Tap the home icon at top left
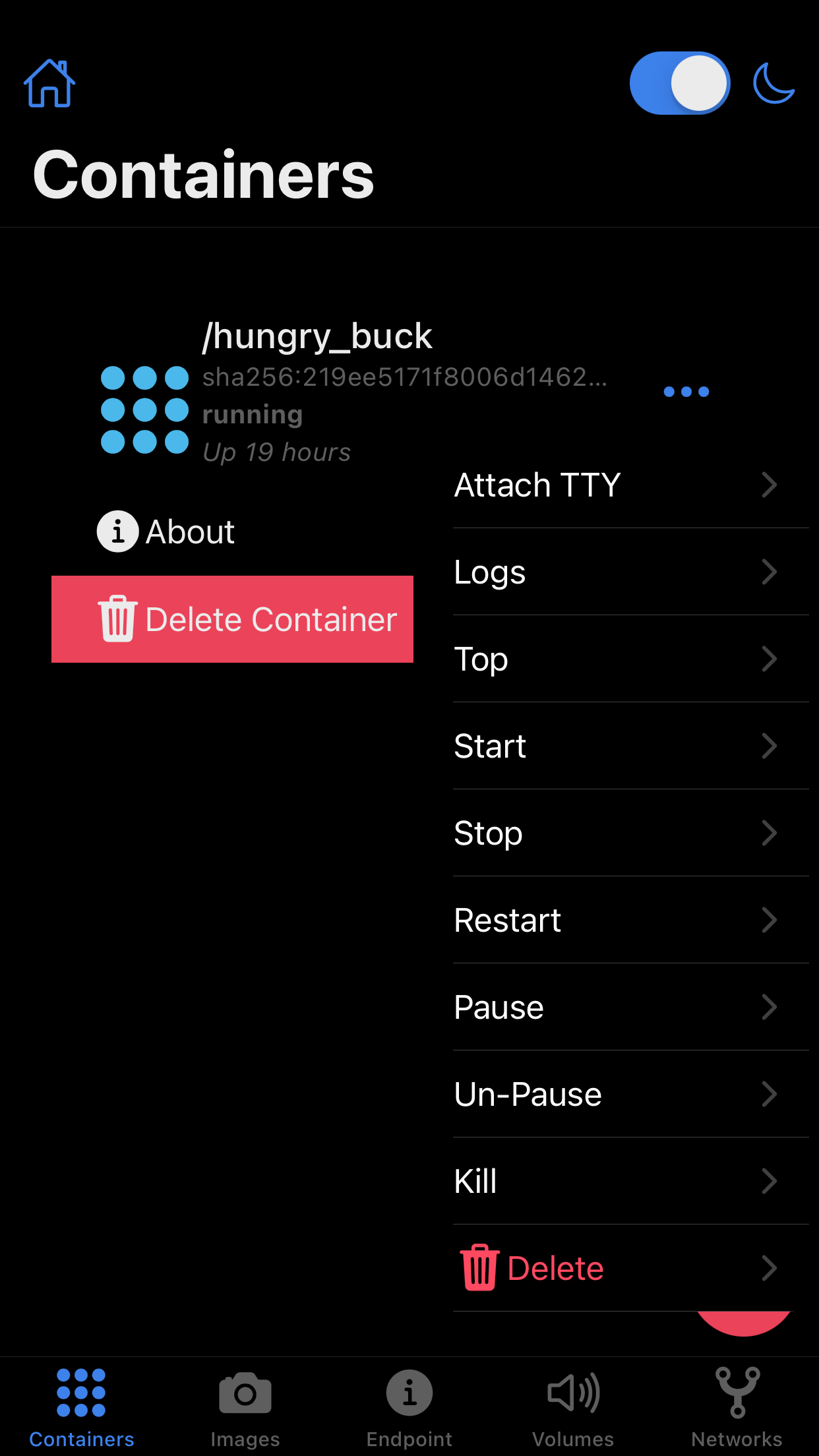819x1456 pixels. (x=49, y=82)
